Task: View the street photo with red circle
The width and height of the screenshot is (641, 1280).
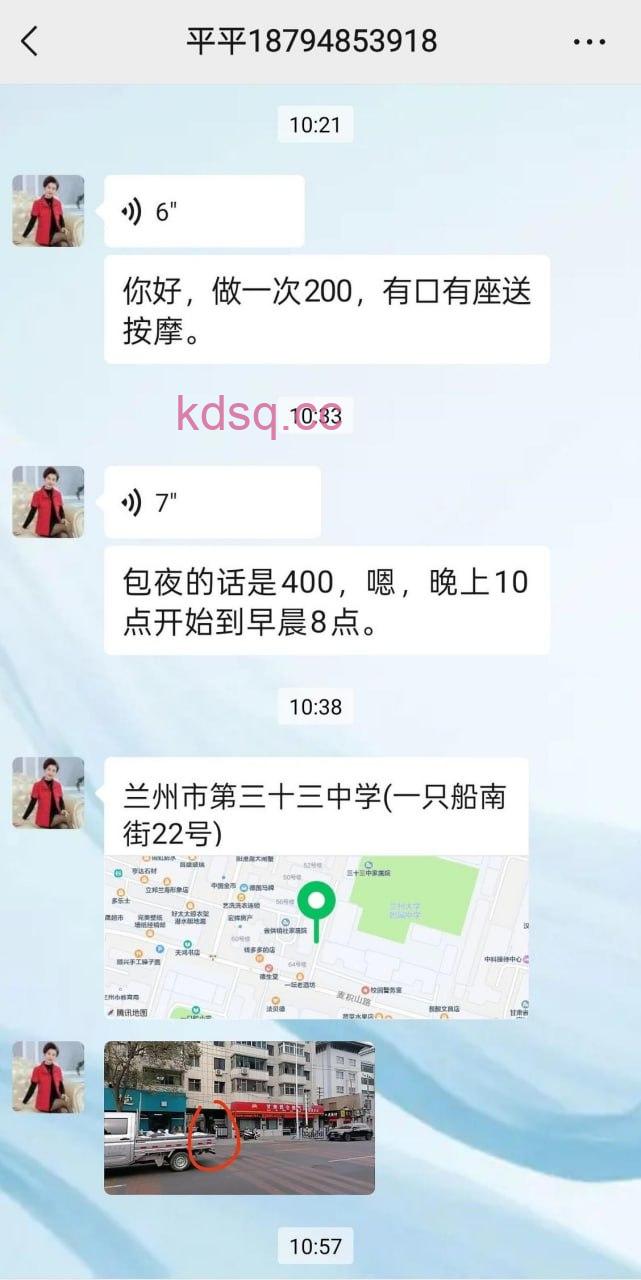Action: 239,1117
